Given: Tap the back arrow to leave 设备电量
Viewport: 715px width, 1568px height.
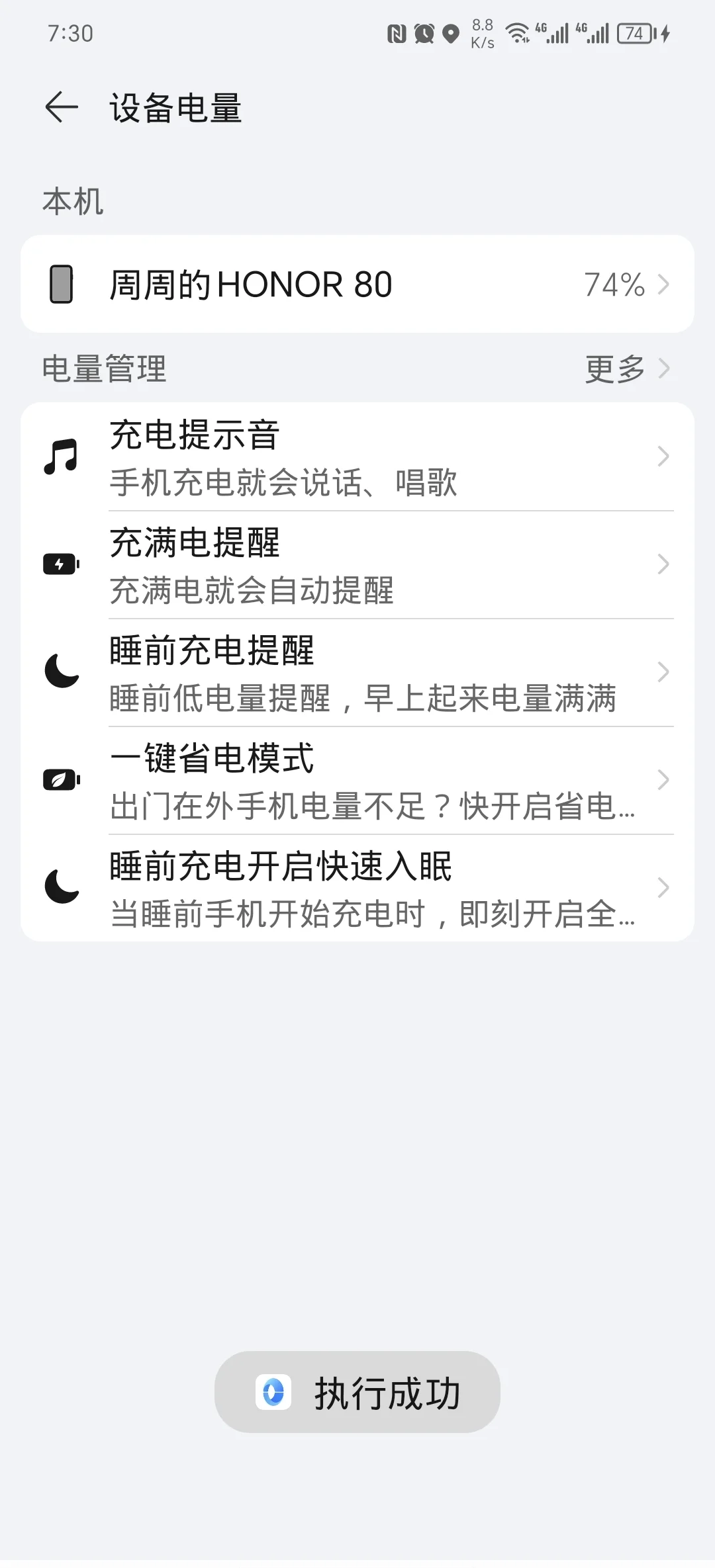Looking at the screenshot, I should click(x=60, y=108).
